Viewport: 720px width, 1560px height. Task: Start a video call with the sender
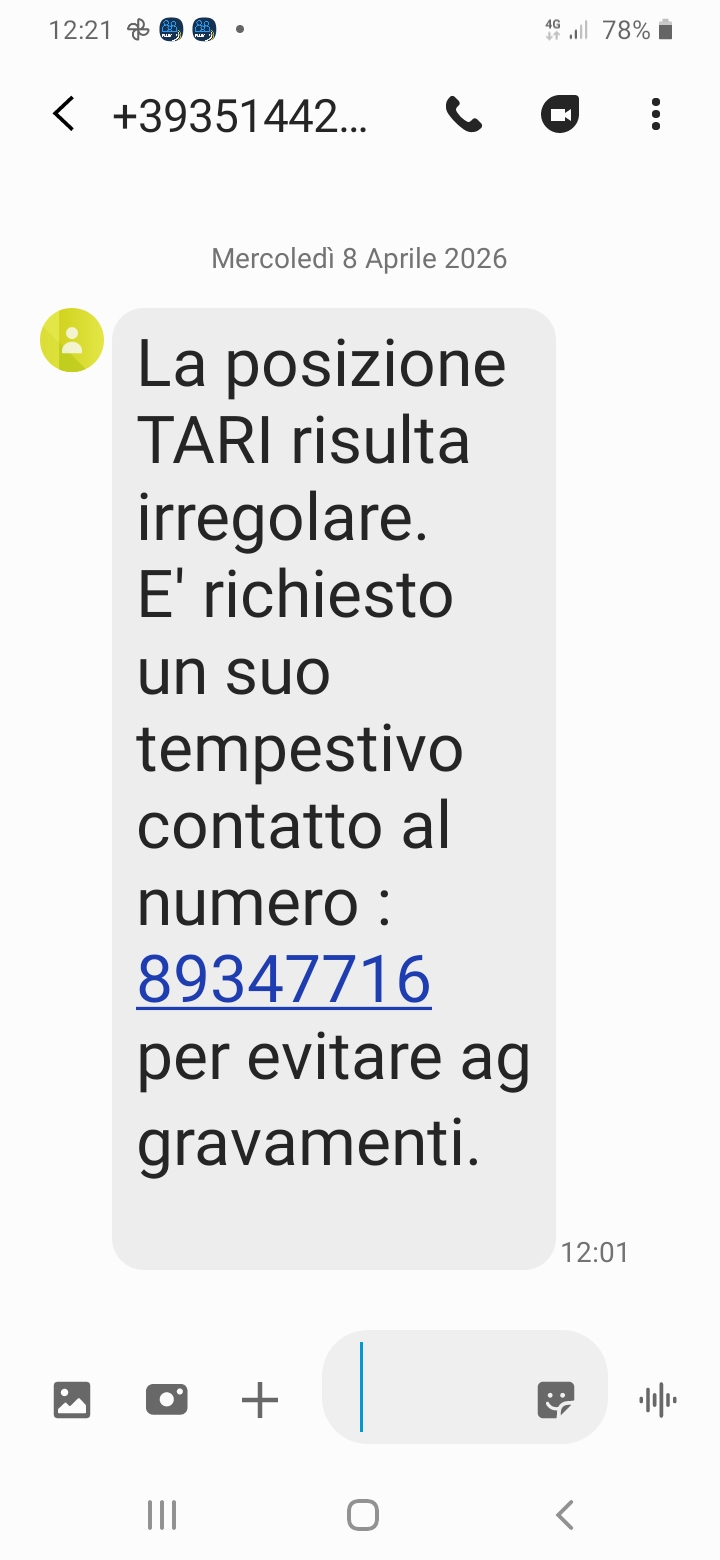[560, 115]
